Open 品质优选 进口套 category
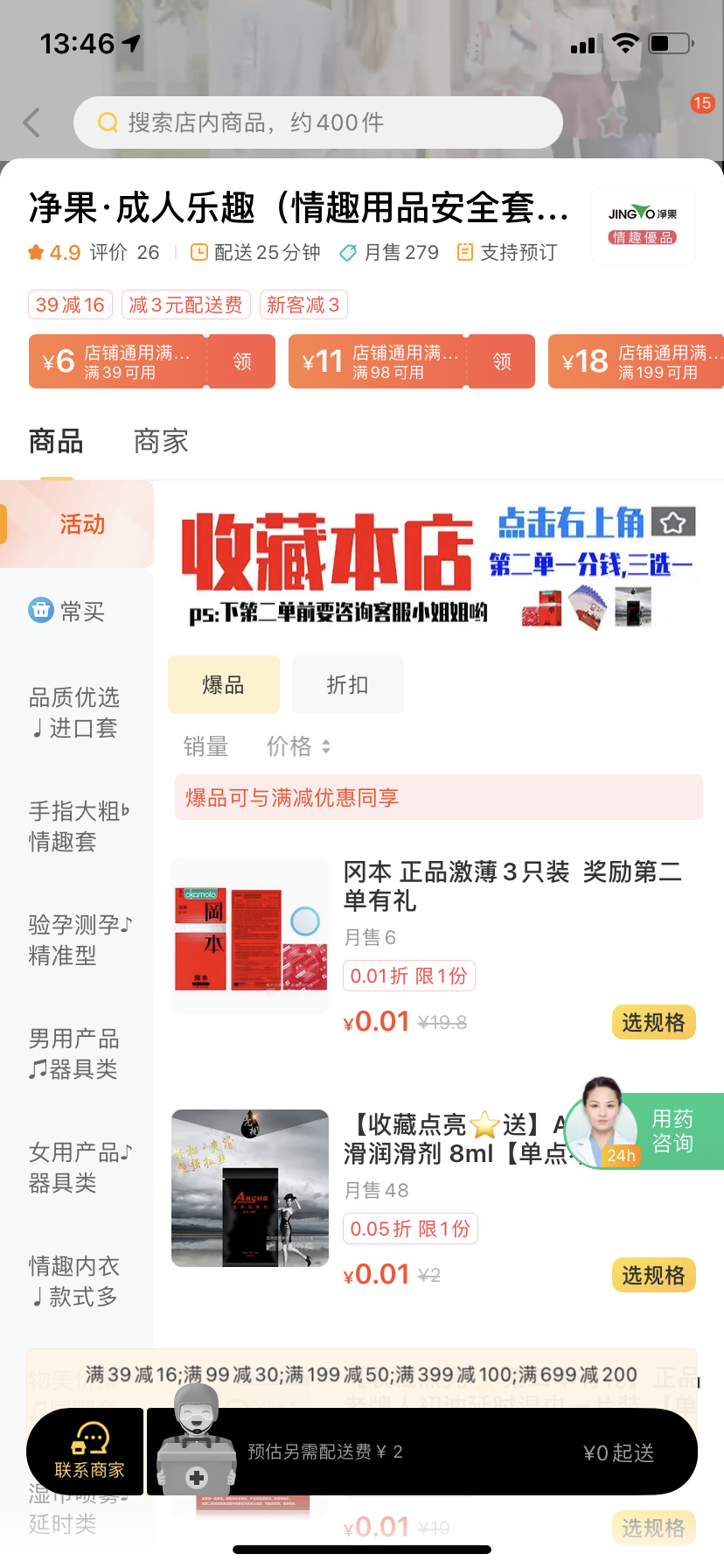Image resolution: width=724 pixels, height=1568 pixels. pyautogui.click(x=74, y=712)
